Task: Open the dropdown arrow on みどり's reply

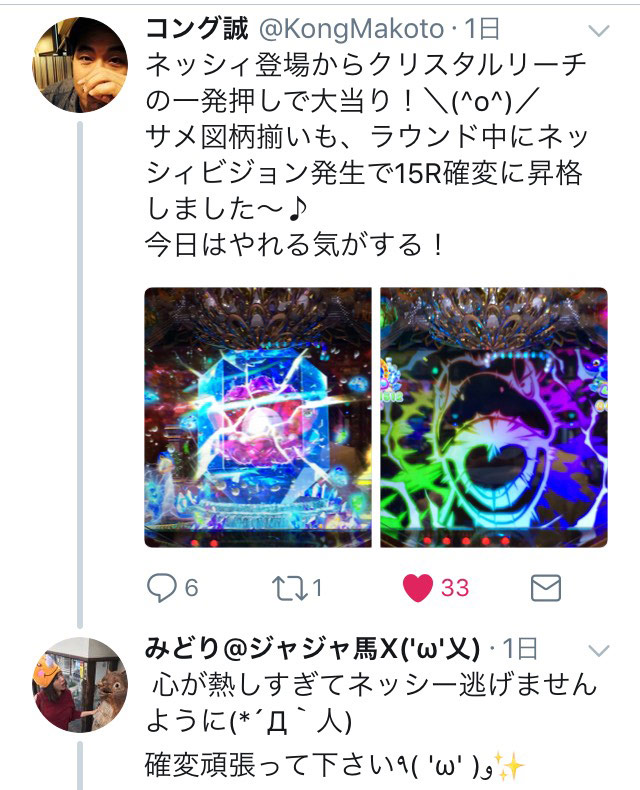Action: tap(598, 650)
